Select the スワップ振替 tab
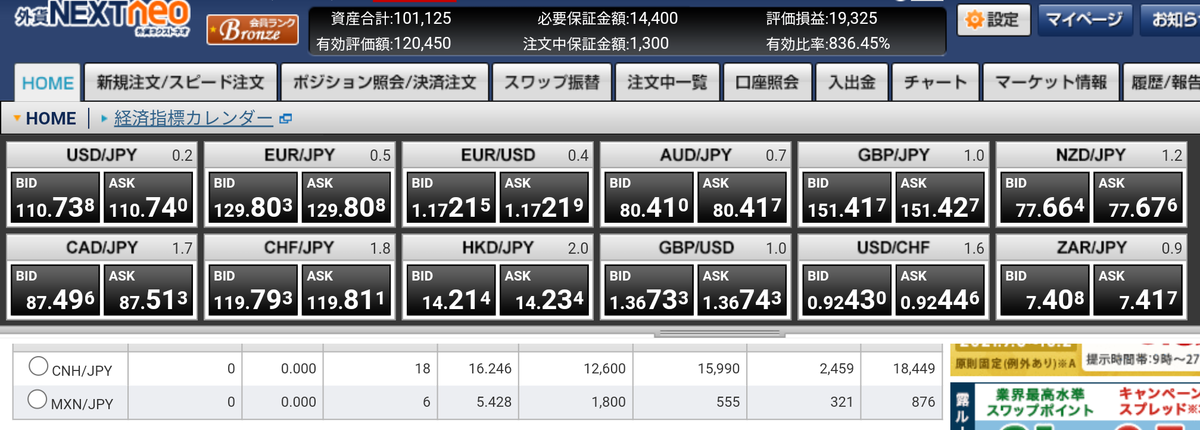This screenshot has width=1200, height=430. coord(552,83)
